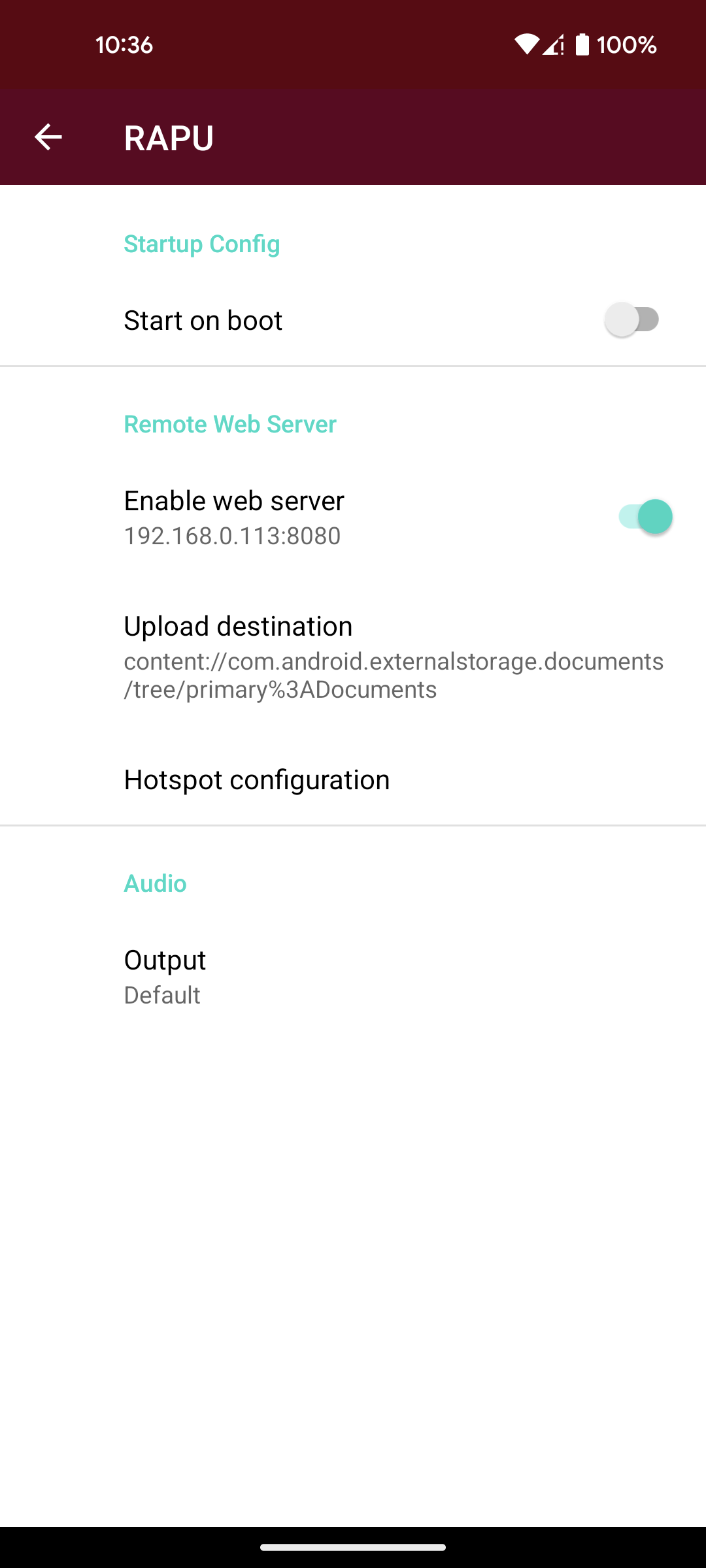Open Hotspot configuration
This screenshot has width=706, height=1568.
click(353, 779)
